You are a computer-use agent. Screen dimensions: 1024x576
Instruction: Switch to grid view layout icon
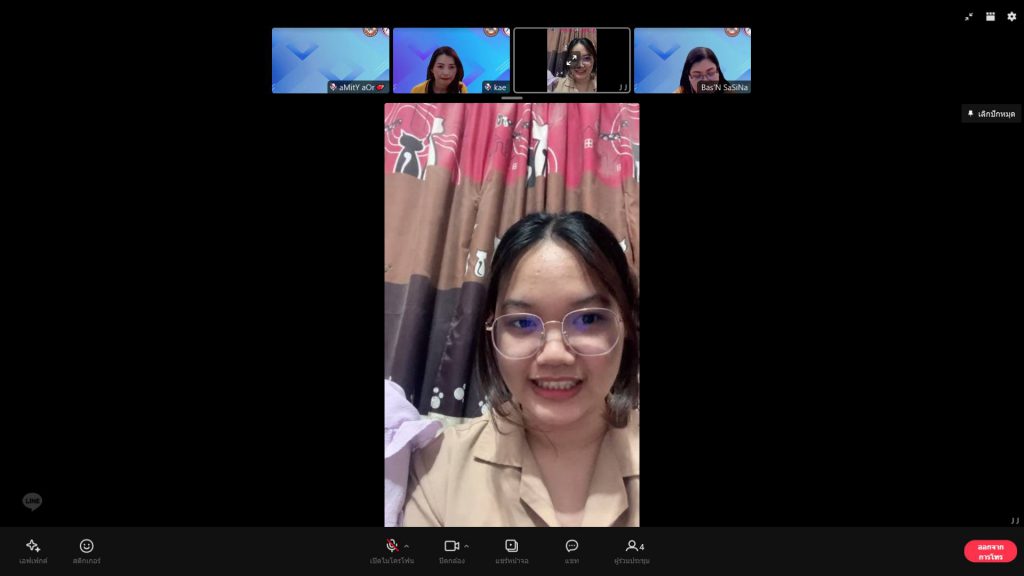click(990, 17)
